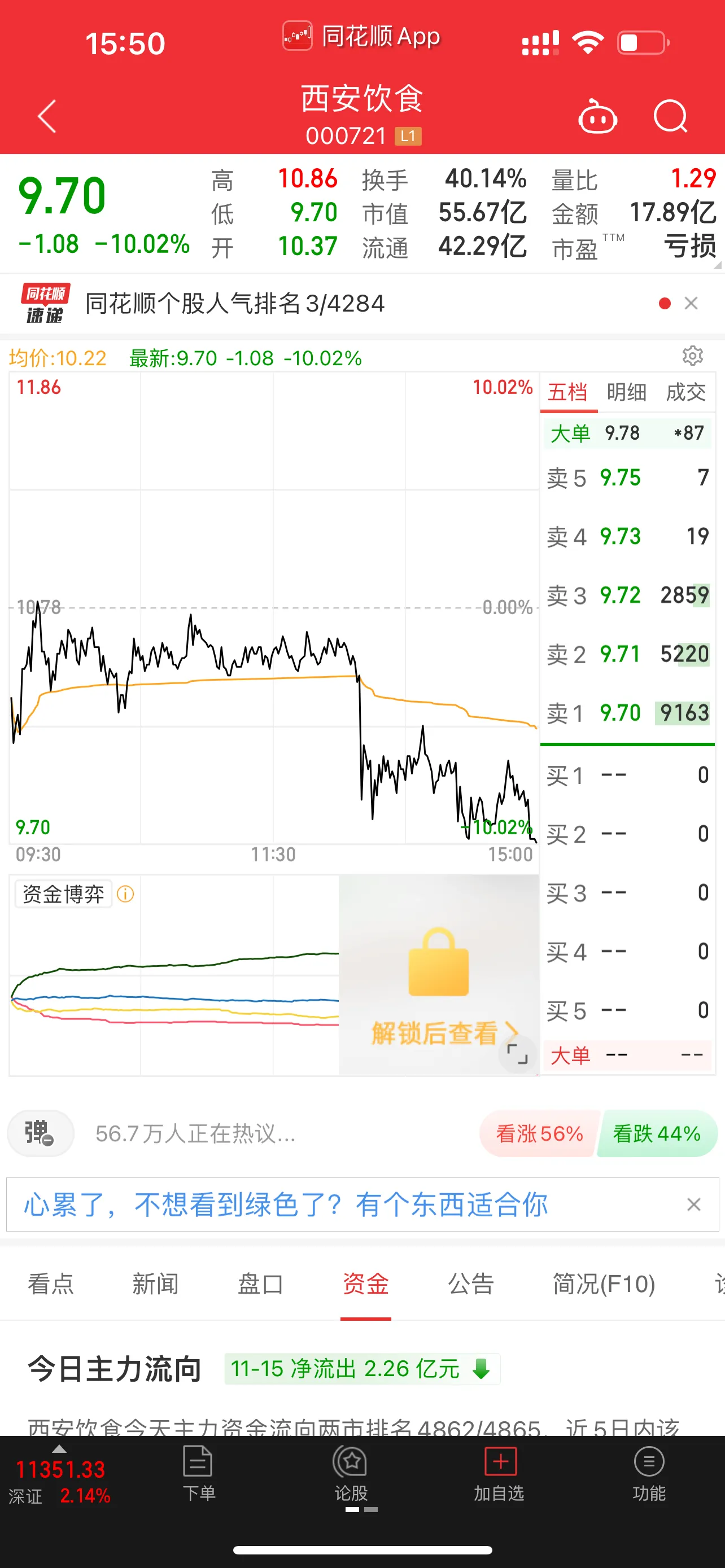
Task: Switch to the 成交 tab
Action: tap(685, 393)
